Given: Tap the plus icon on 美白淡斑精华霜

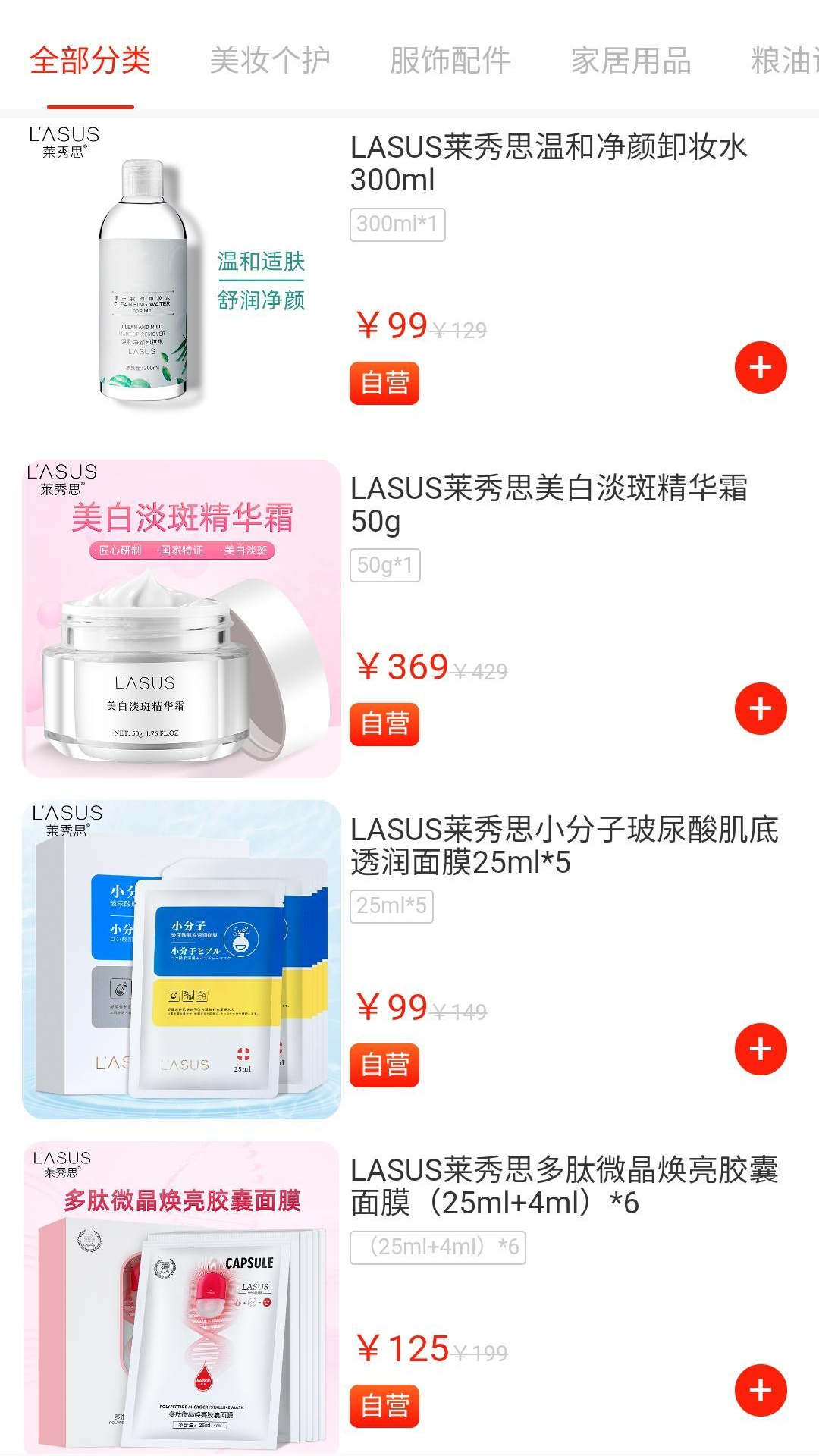Looking at the screenshot, I should (761, 709).
